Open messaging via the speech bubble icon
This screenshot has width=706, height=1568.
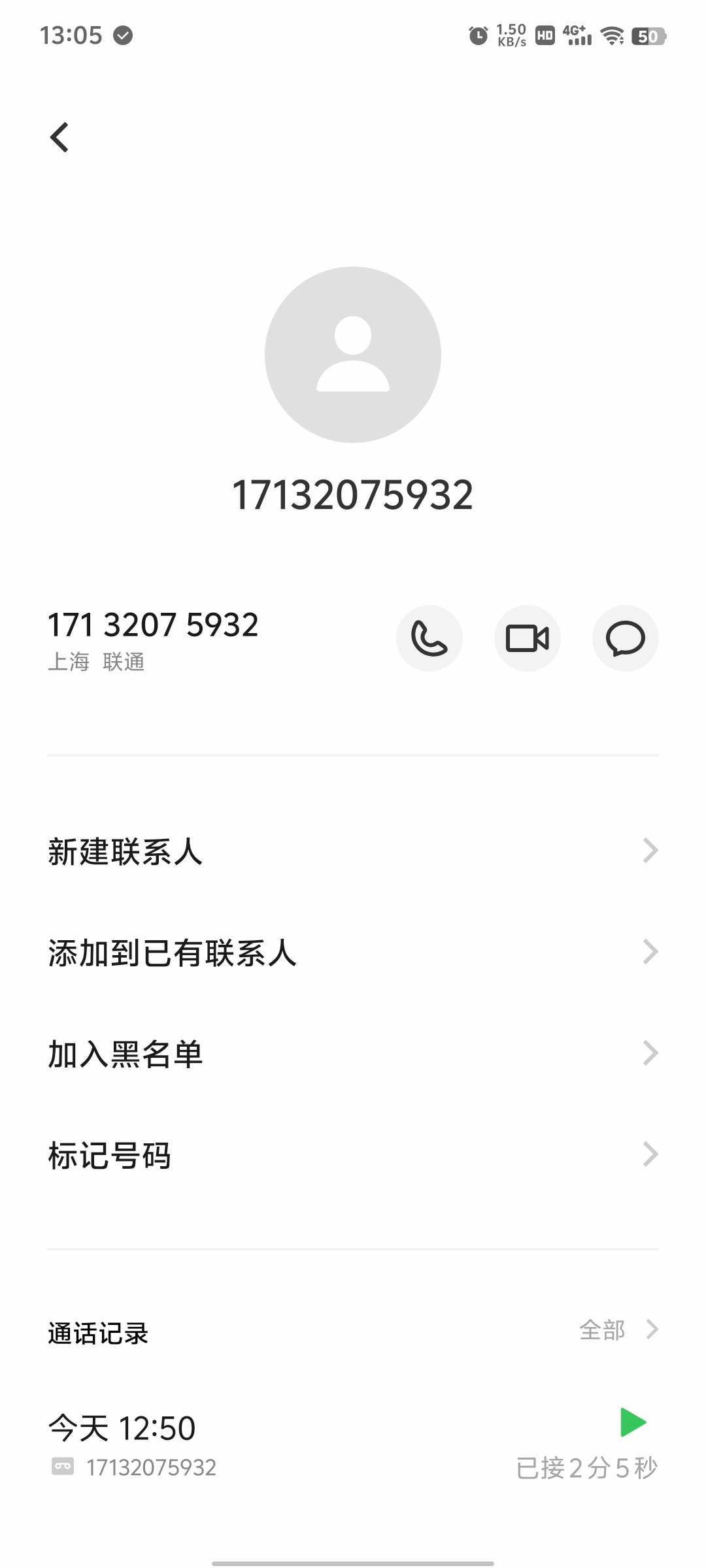(625, 639)
